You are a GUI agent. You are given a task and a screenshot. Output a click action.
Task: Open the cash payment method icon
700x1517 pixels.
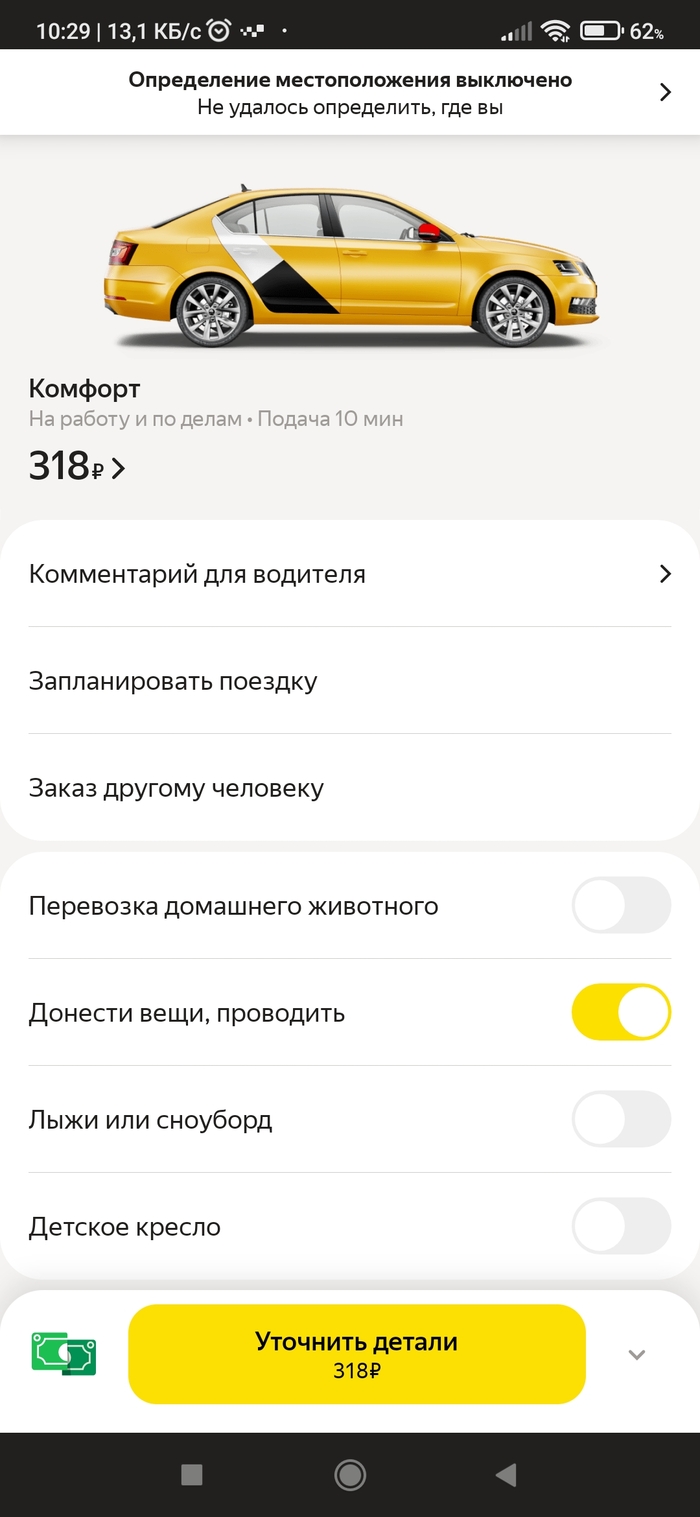[x=64, y=1354]
